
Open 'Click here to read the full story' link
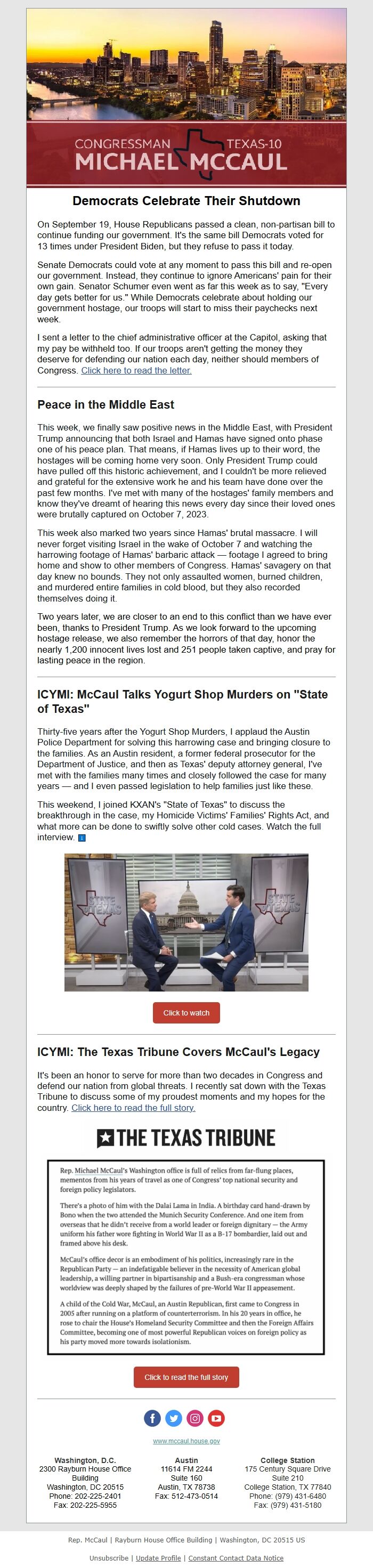[133, 1107]
